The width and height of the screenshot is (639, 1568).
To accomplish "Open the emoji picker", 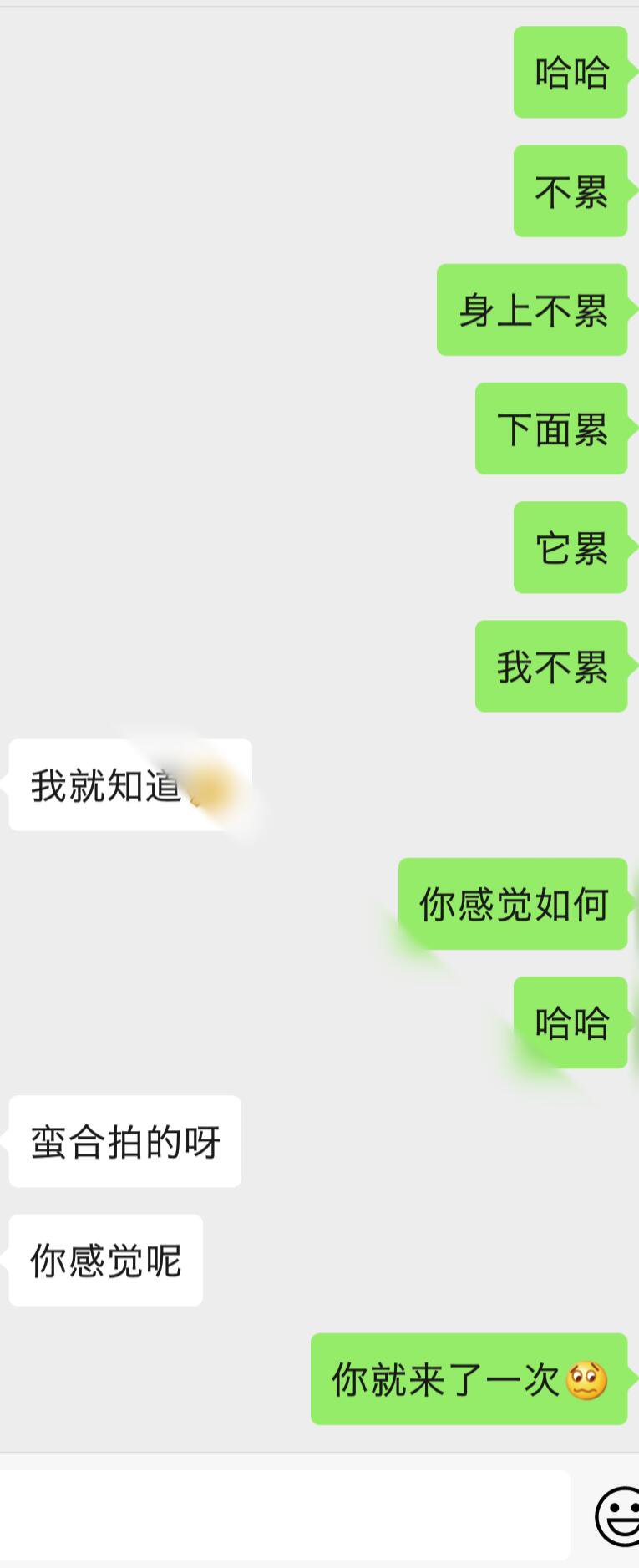I will tap(618, 1515).
